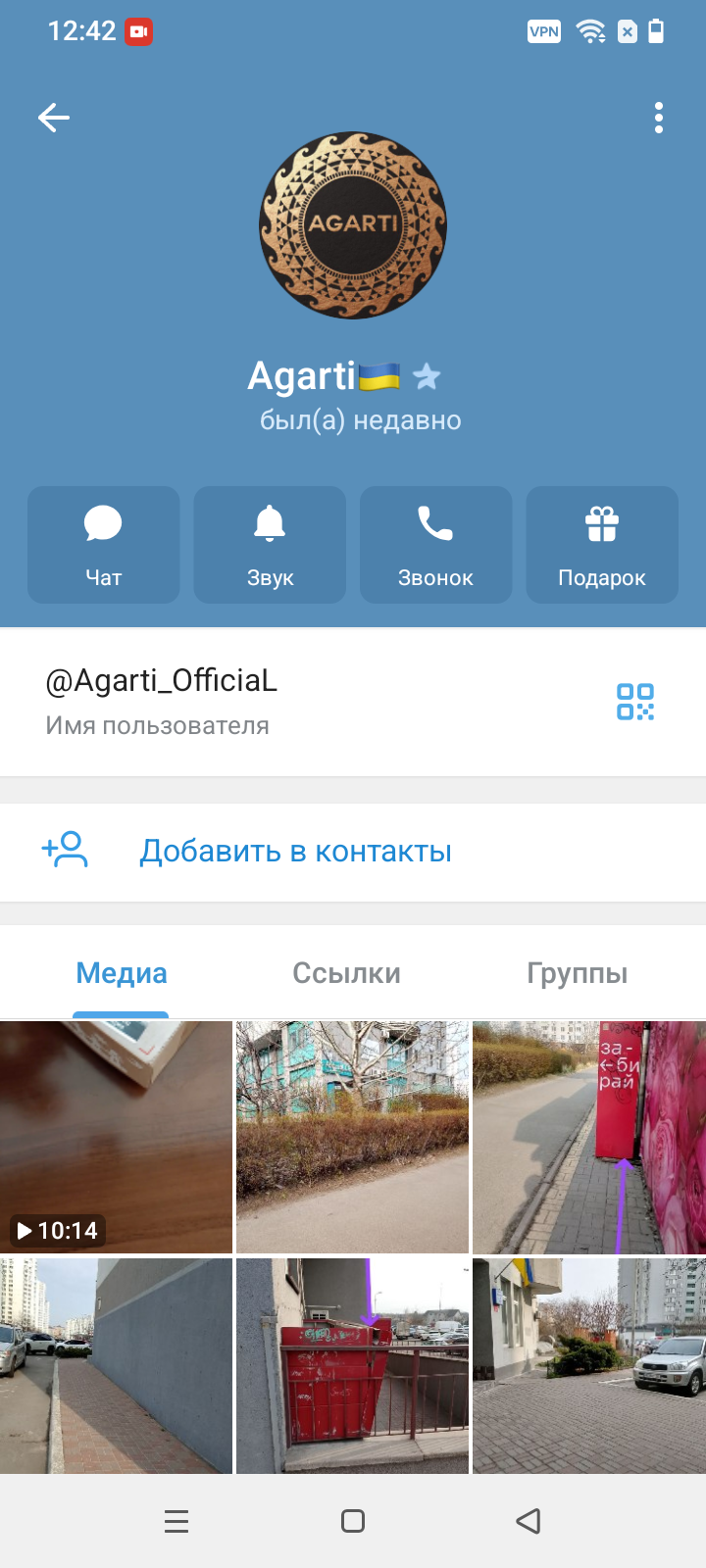The width and height of the screenshot is (706, 1568).
Task: Open the photo with the silver SUV
Action: coord(588,1366)
